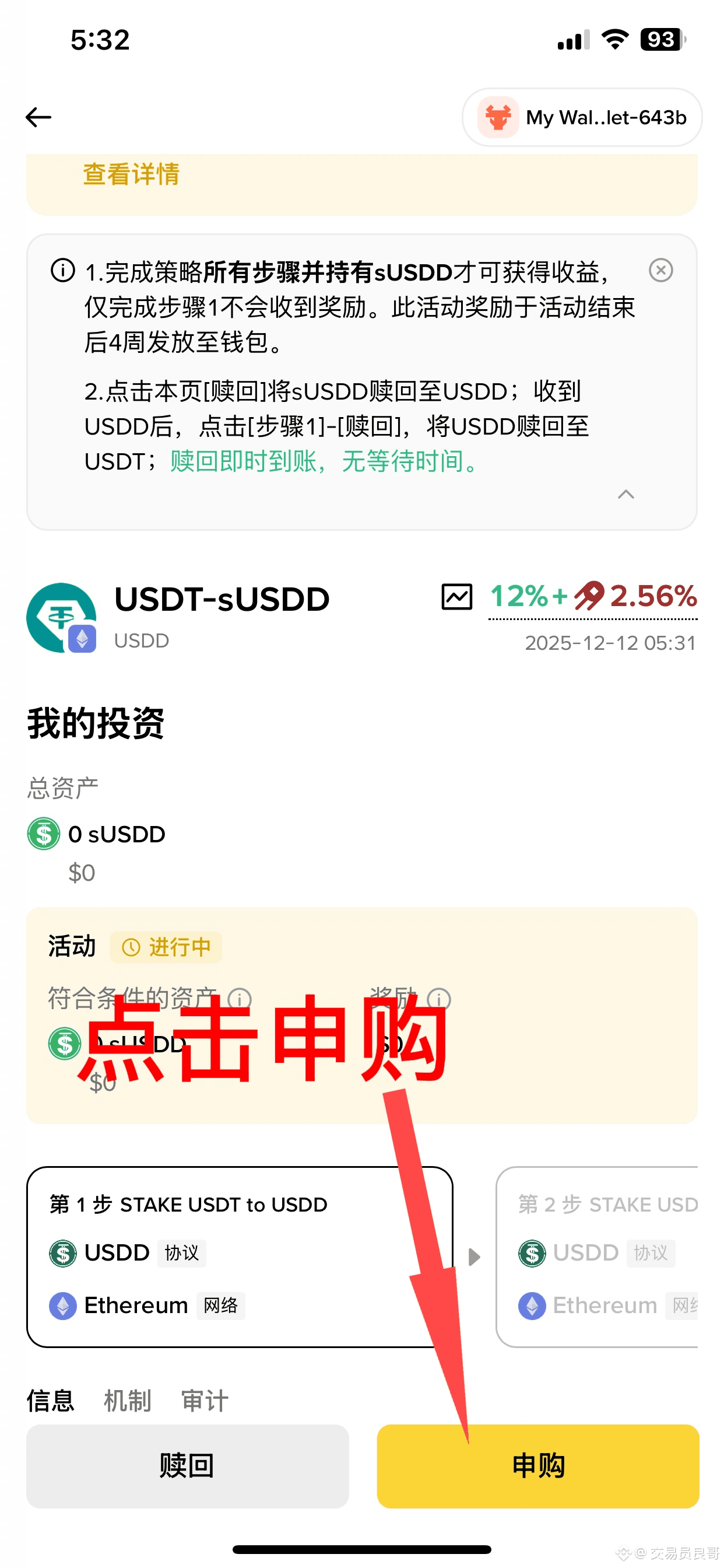Show info for 符合条件的资产
Viewport: 724px width, 1568px height.
[239, 999]
